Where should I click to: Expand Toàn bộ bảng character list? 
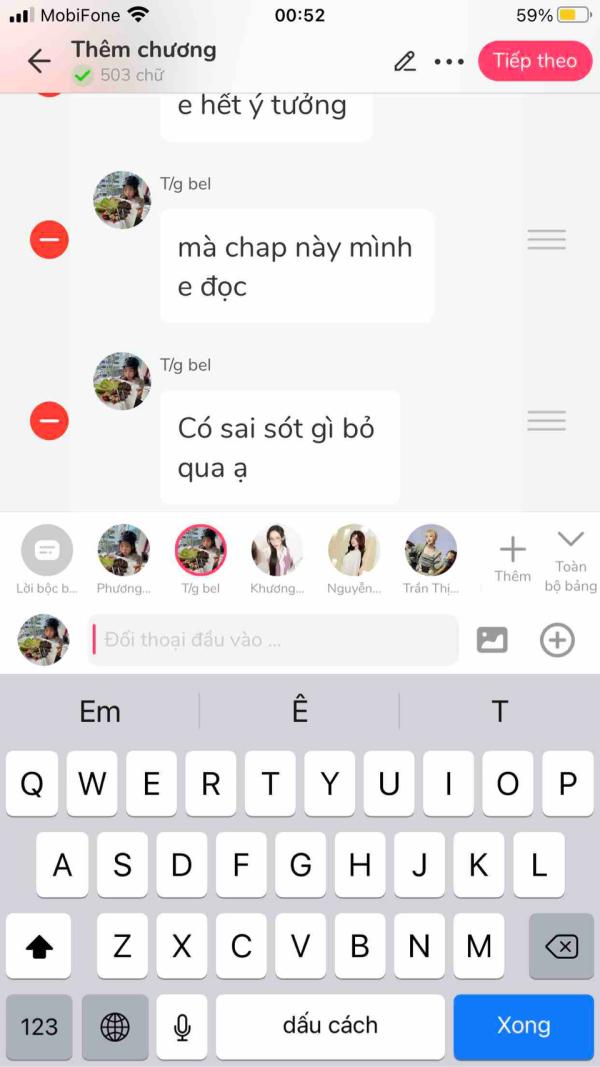point(570,560)
